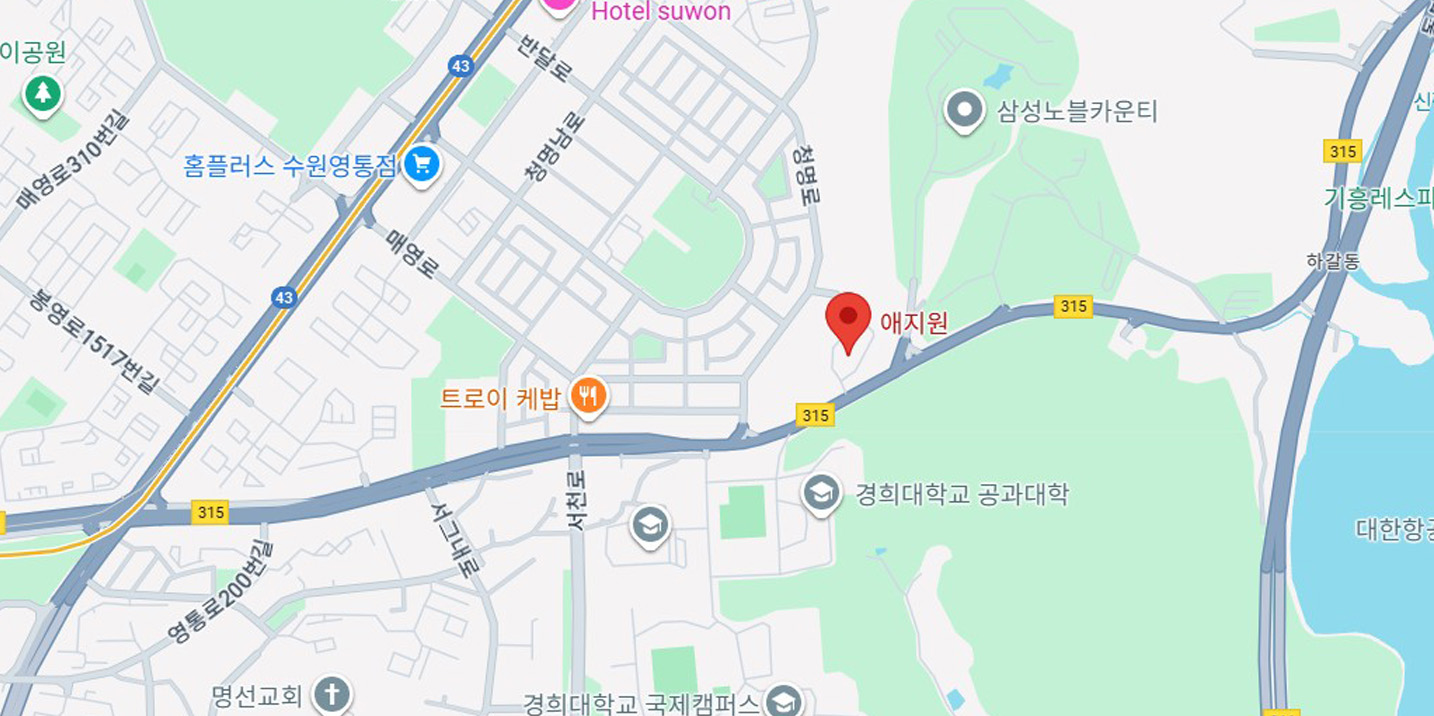Select the 트로이 케밥 restaurant marker
1434x716 pixels.
click(589, 396)
